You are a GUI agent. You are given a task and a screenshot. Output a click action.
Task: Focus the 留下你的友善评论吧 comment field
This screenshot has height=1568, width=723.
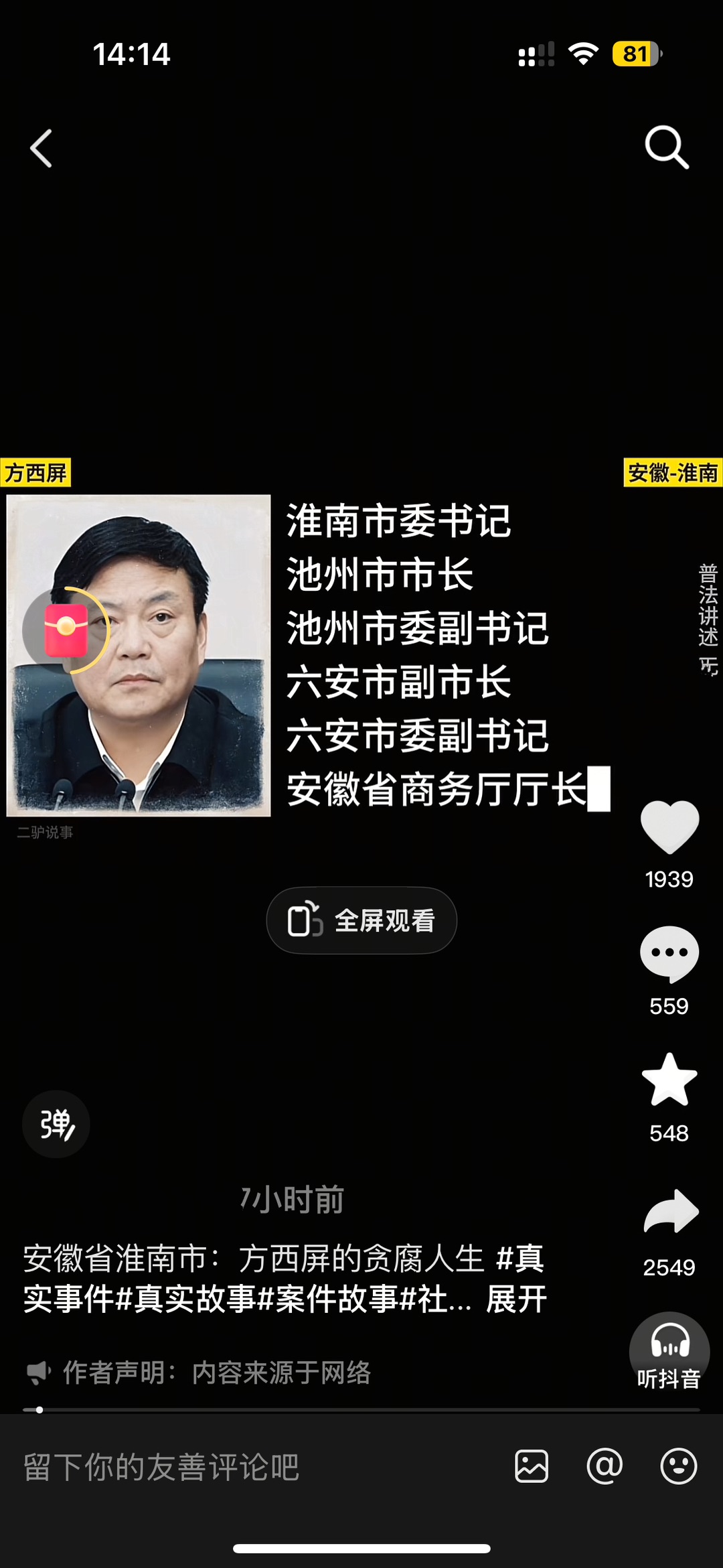click(x=254, y=1467)
